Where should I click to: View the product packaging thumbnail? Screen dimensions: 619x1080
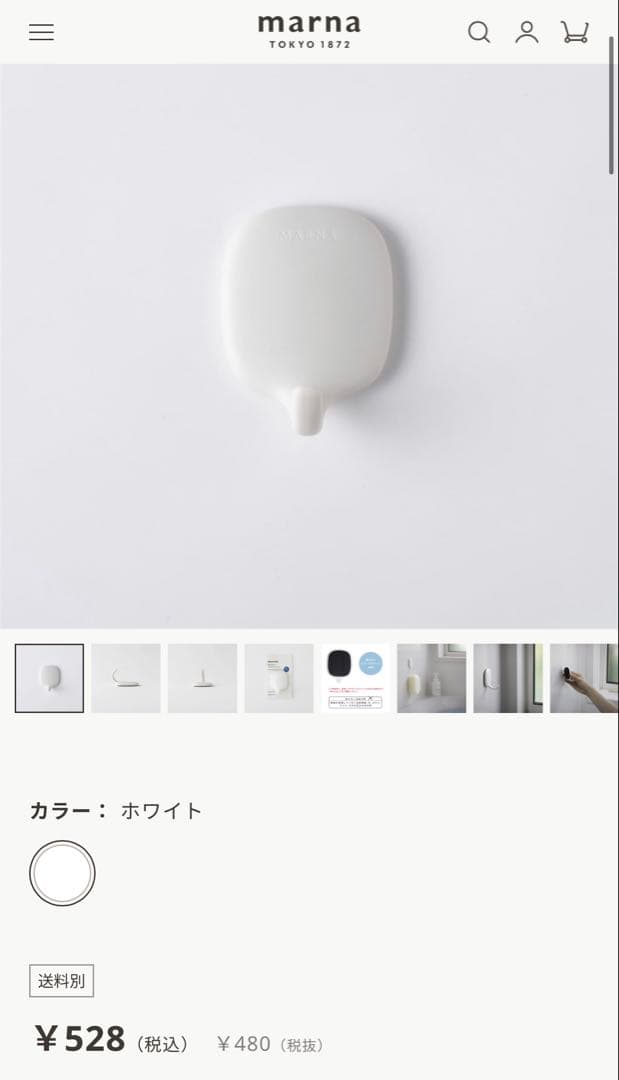coord(279,678)
